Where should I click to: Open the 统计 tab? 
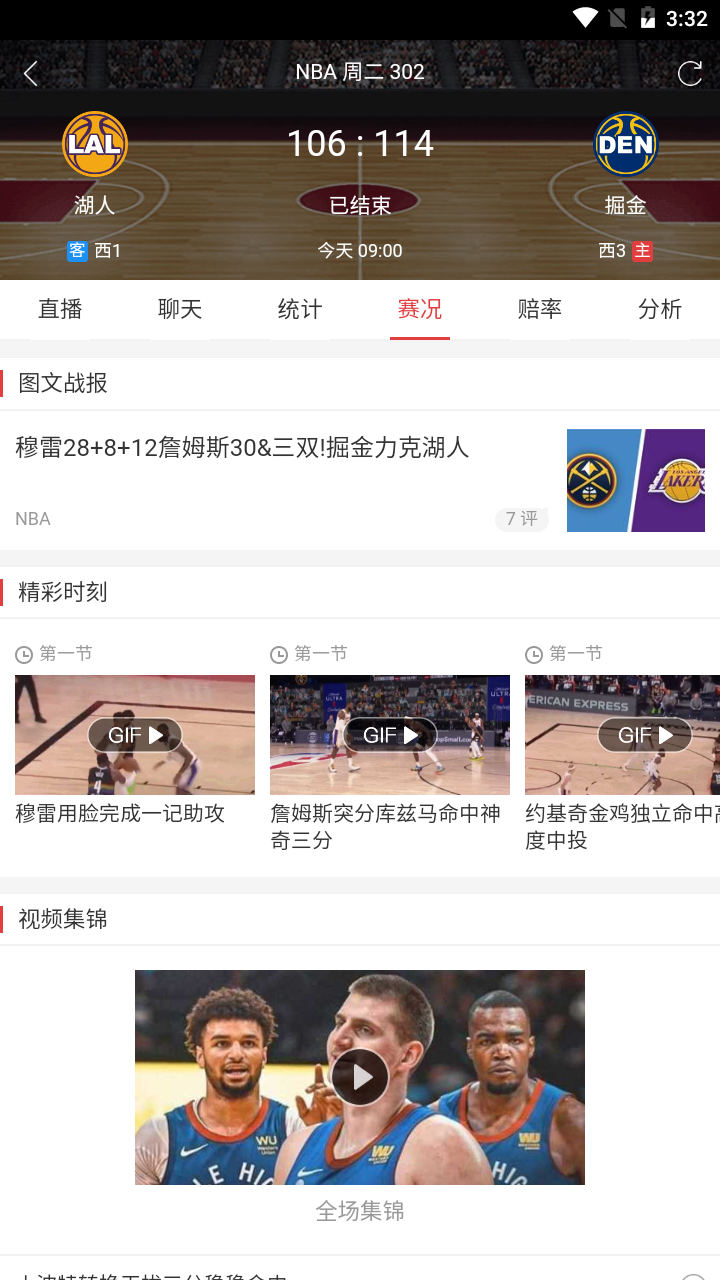[x=300, y=309]
